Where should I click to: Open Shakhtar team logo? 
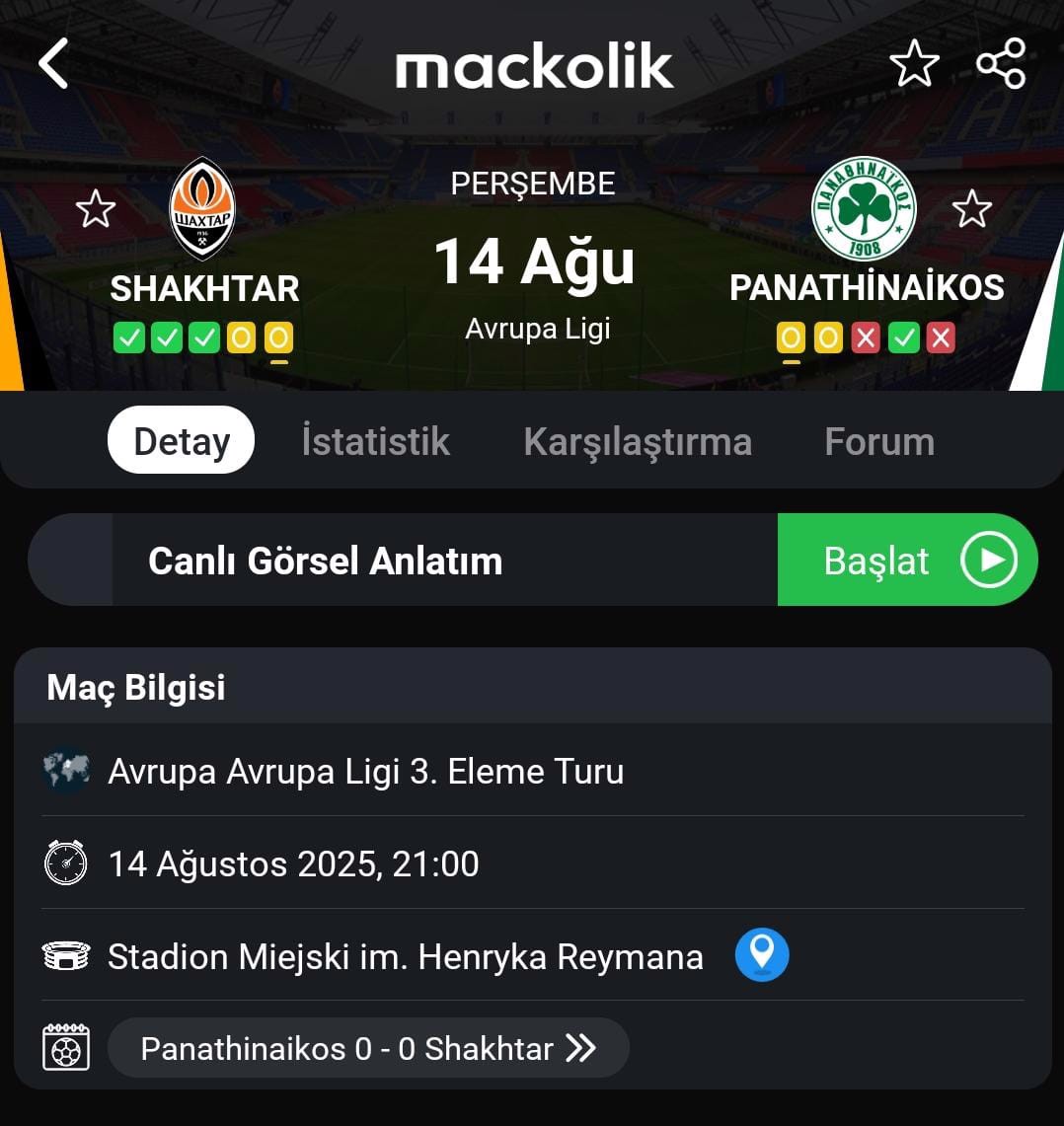tap(202, 209)
